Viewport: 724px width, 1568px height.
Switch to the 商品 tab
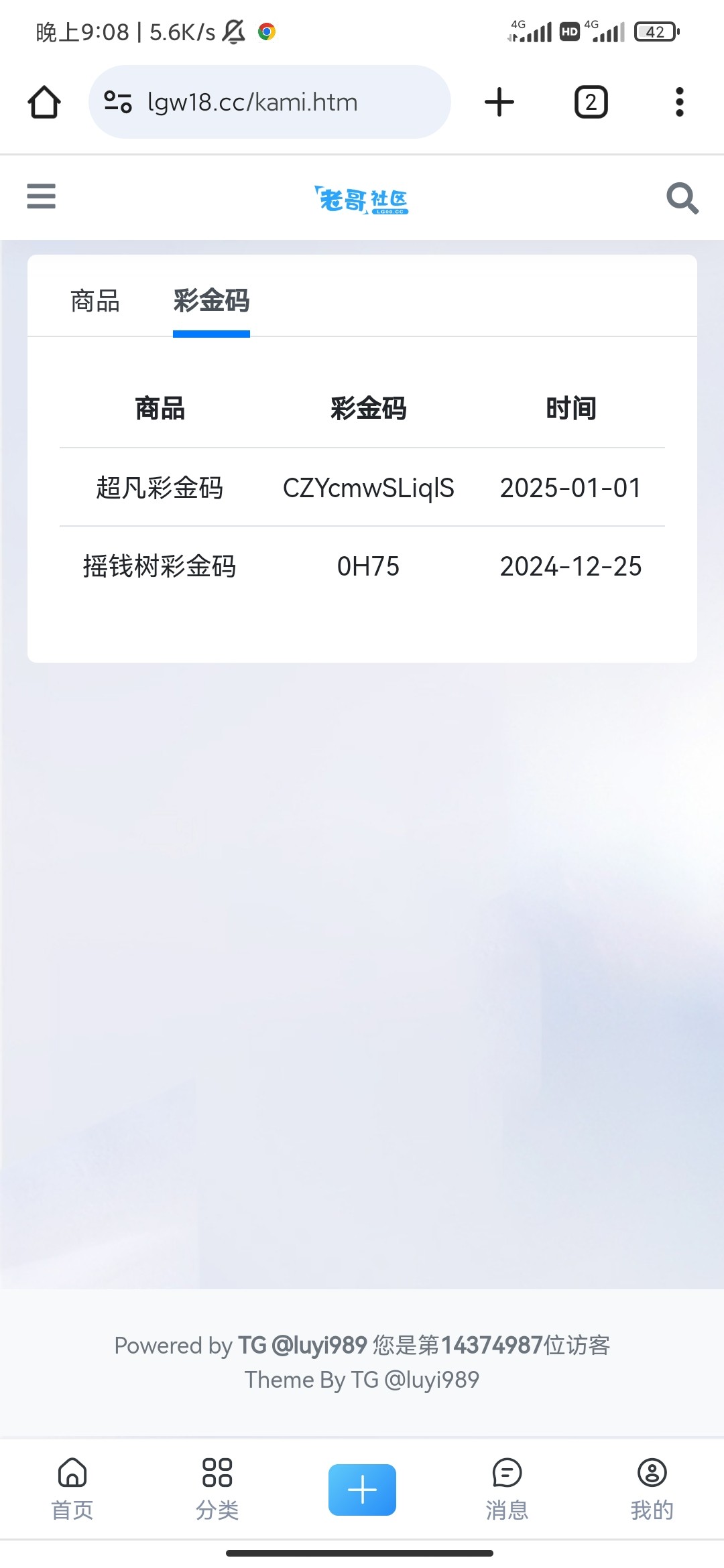[95, 301]
